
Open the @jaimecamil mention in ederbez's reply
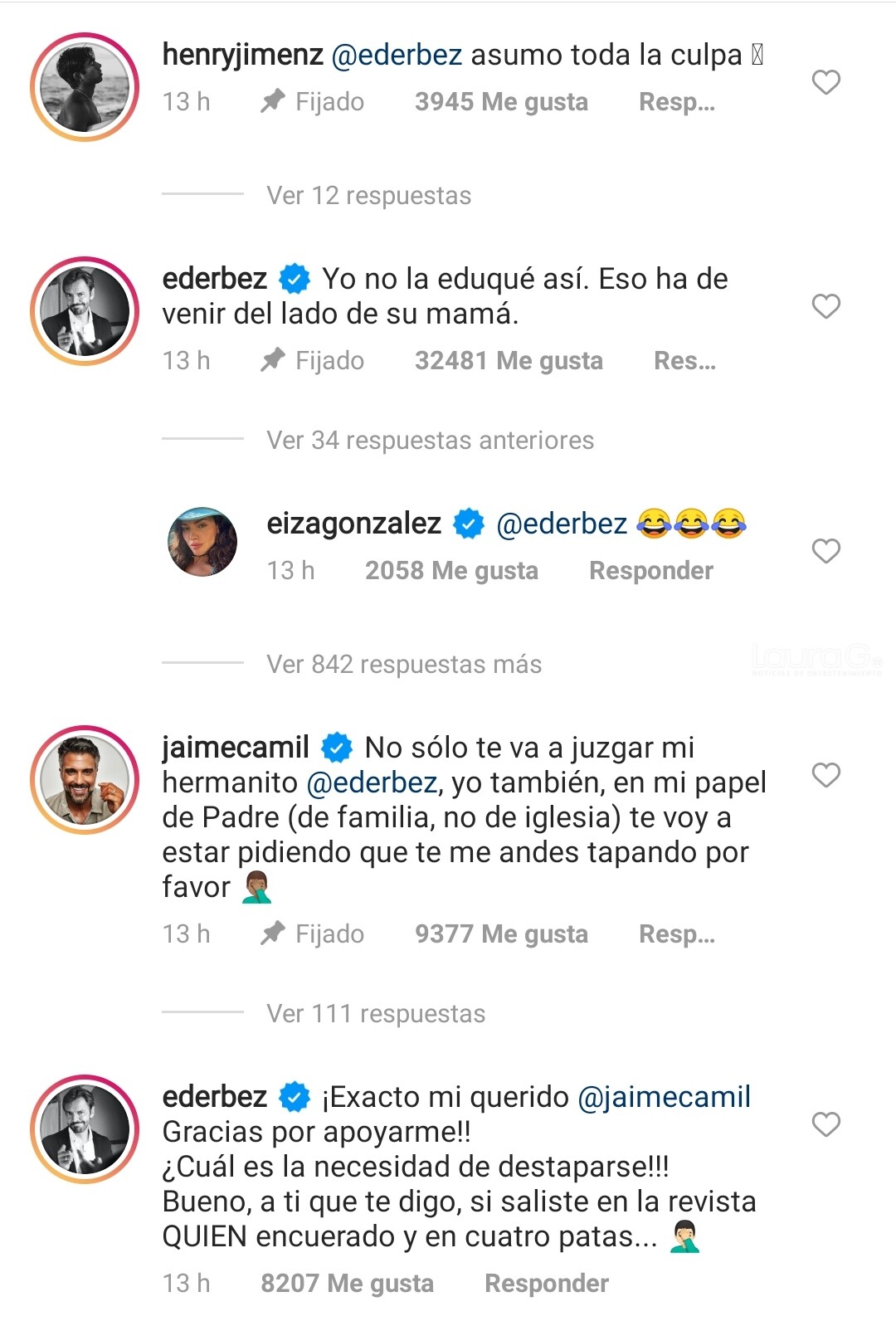tap(664, 1097)
